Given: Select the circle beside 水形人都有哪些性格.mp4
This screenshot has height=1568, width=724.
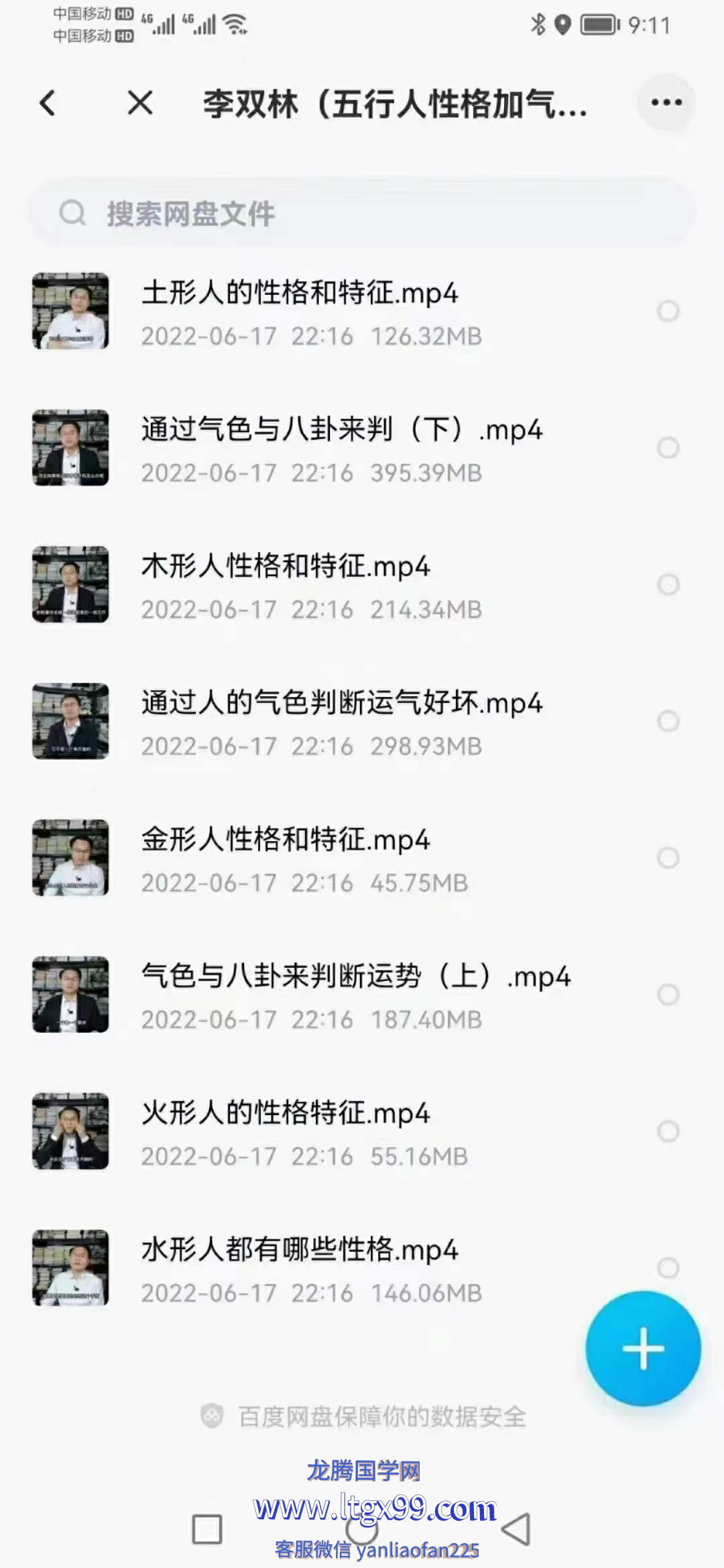Looking at the screenshot, I should point(668,1267).
